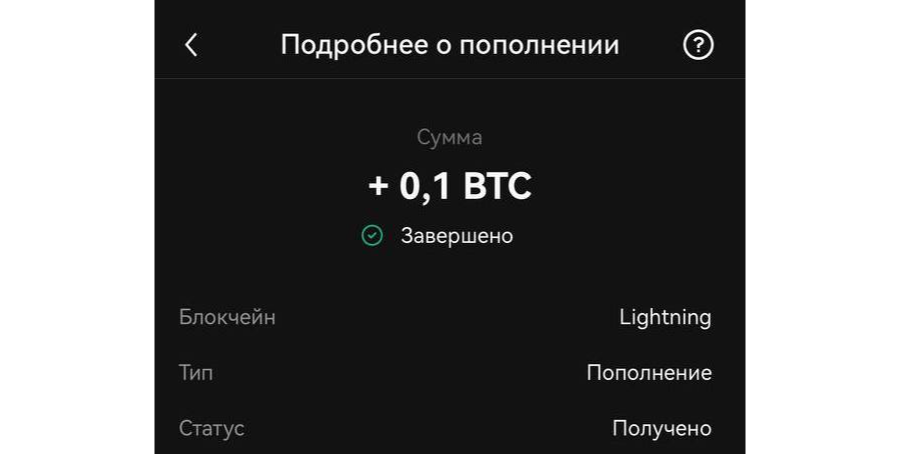
Task: Open the help question mark icon
Action: [698, 45]
